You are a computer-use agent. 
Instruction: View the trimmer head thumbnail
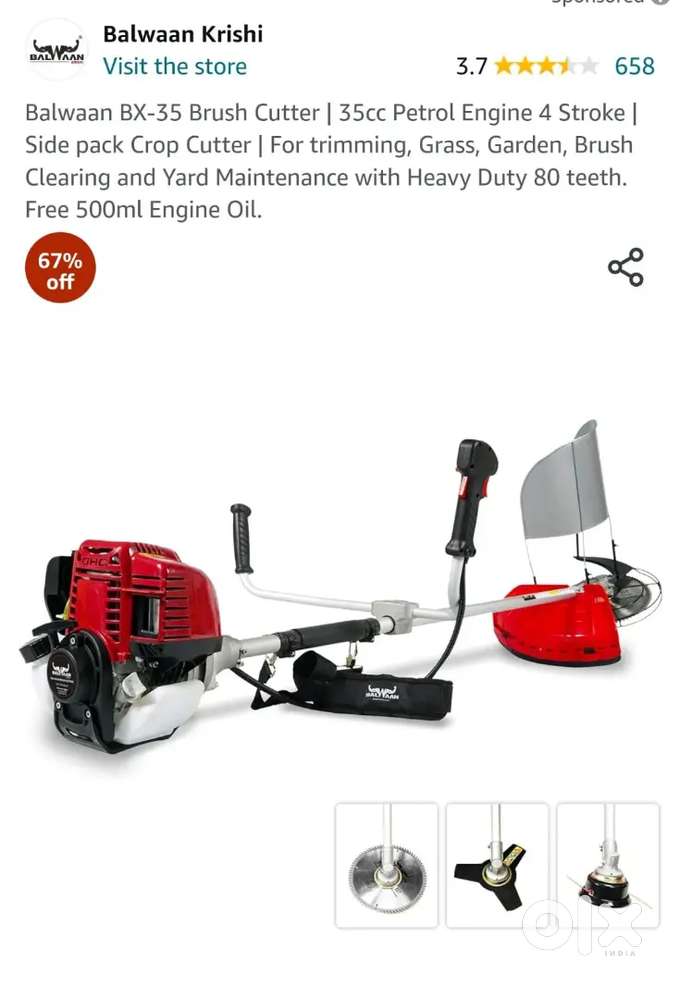[608, 865]
